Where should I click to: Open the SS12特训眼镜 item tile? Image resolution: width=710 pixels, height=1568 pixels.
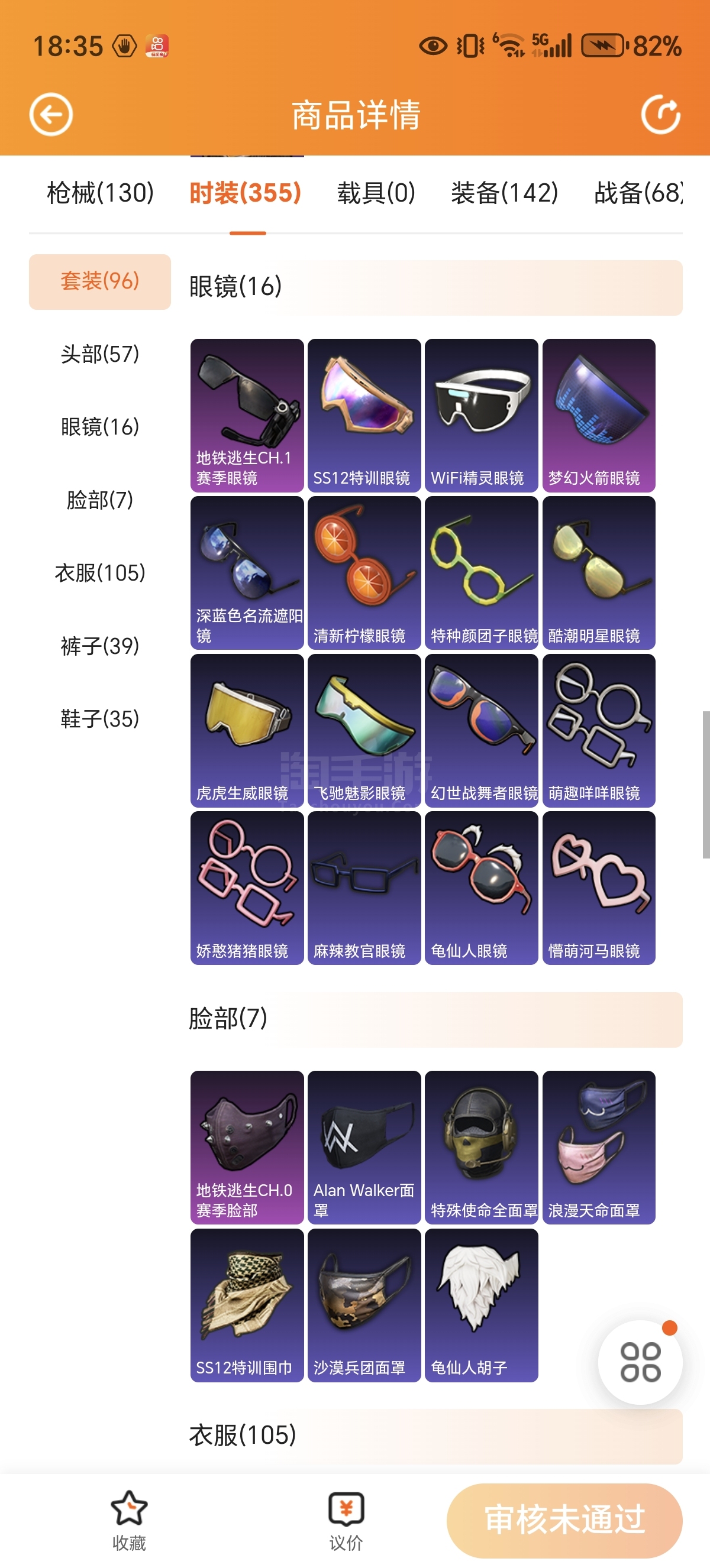coord(364,415)
